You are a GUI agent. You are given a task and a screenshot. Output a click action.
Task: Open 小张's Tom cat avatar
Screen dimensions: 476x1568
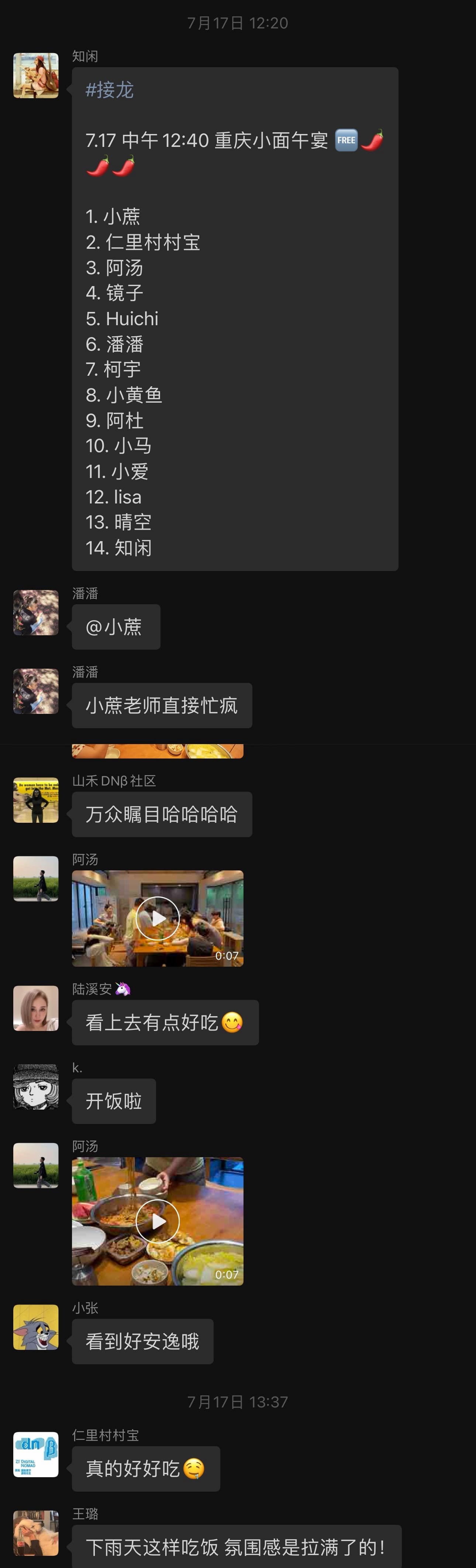click(x=36, y=1327)
